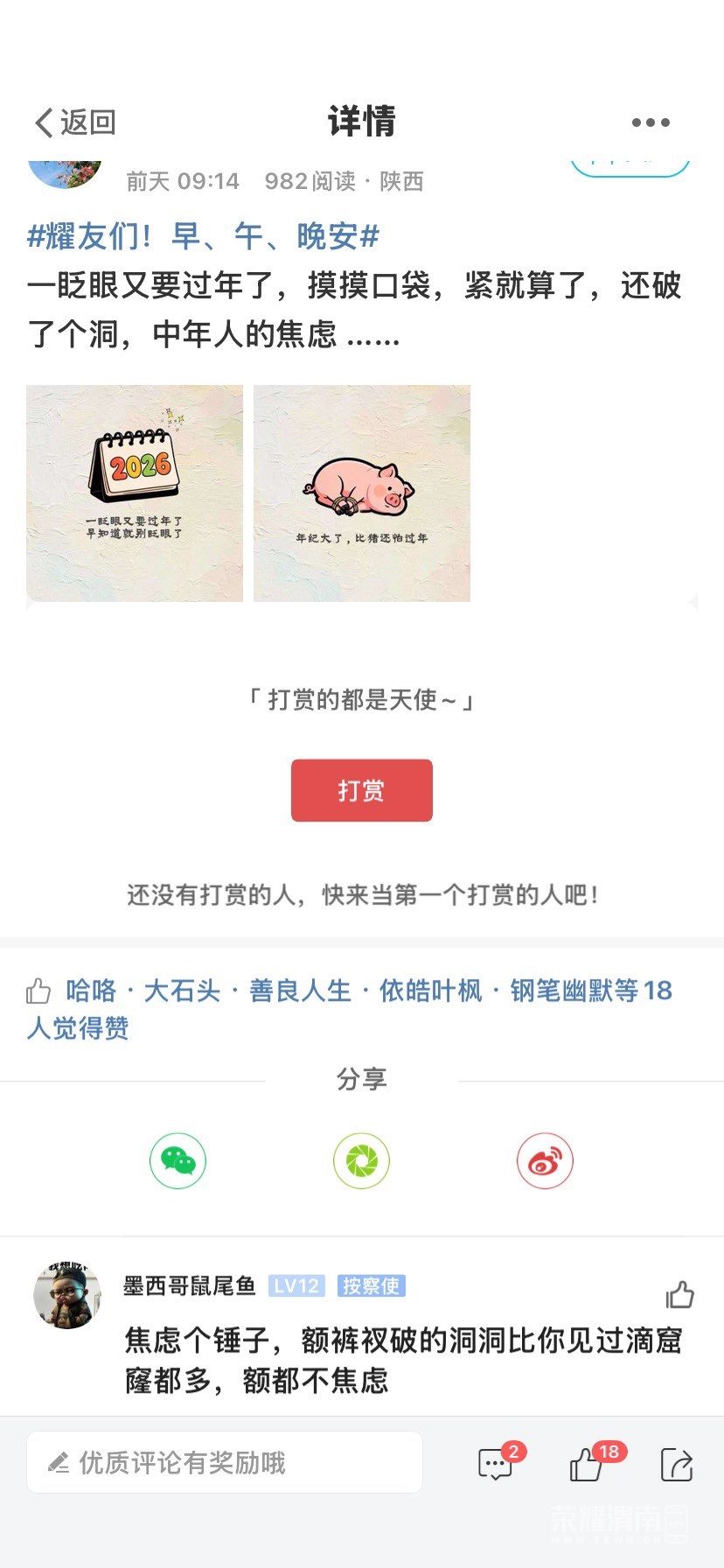Write a comment in 优质评论有奖励哦 field
The image size is (724, 1568).
point(225,1462)
